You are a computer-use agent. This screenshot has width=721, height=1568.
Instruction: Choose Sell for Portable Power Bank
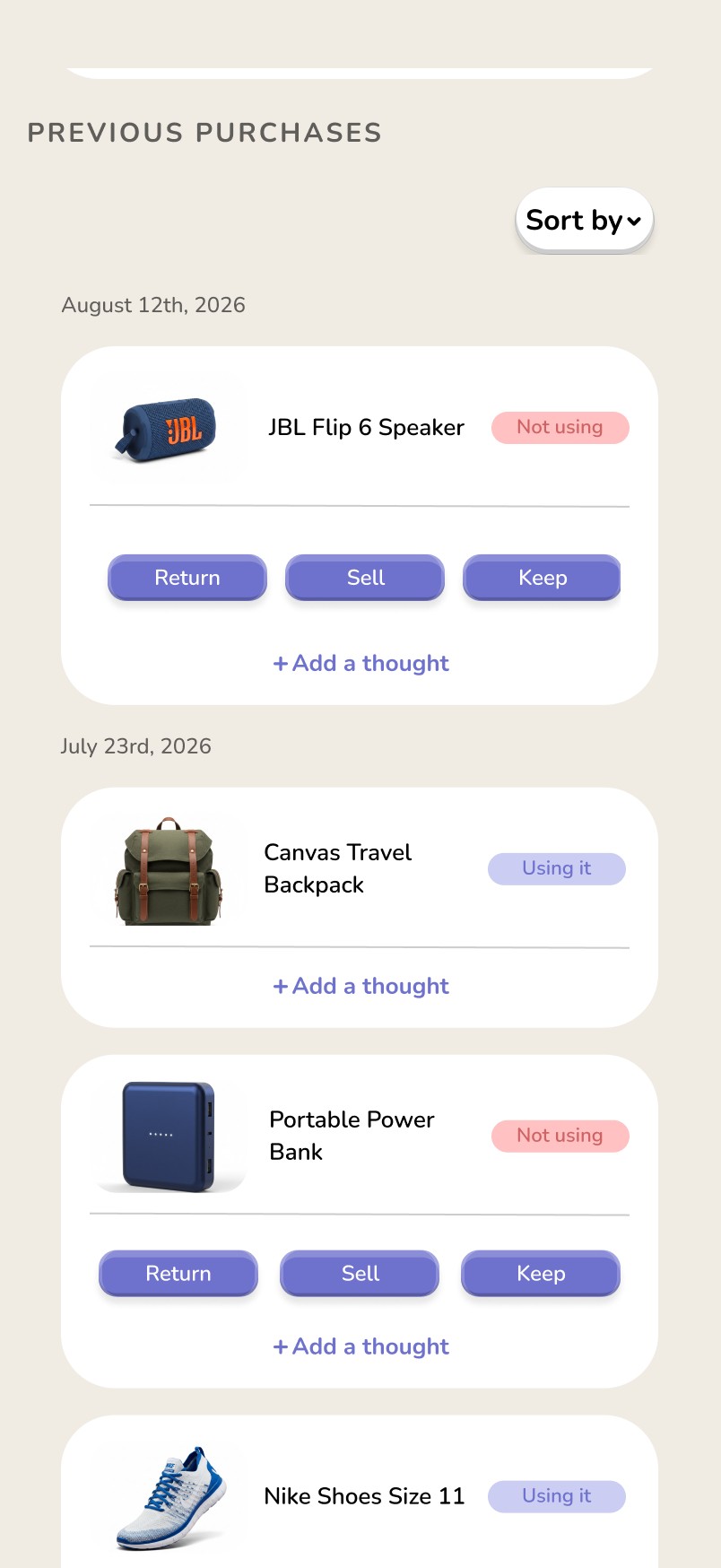pos(360,1274)
